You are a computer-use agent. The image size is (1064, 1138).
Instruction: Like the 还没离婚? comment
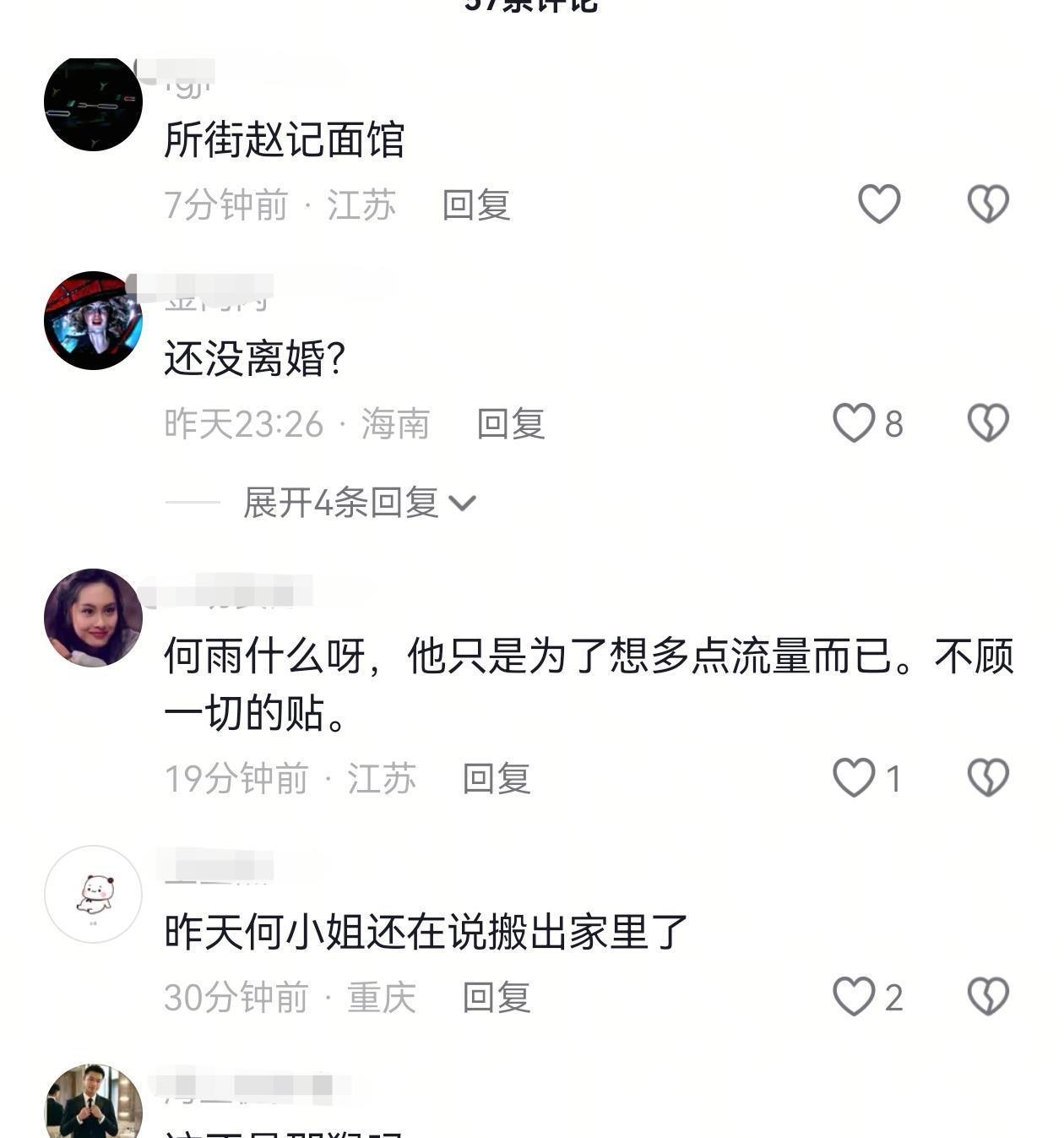[x=854, y=422]
